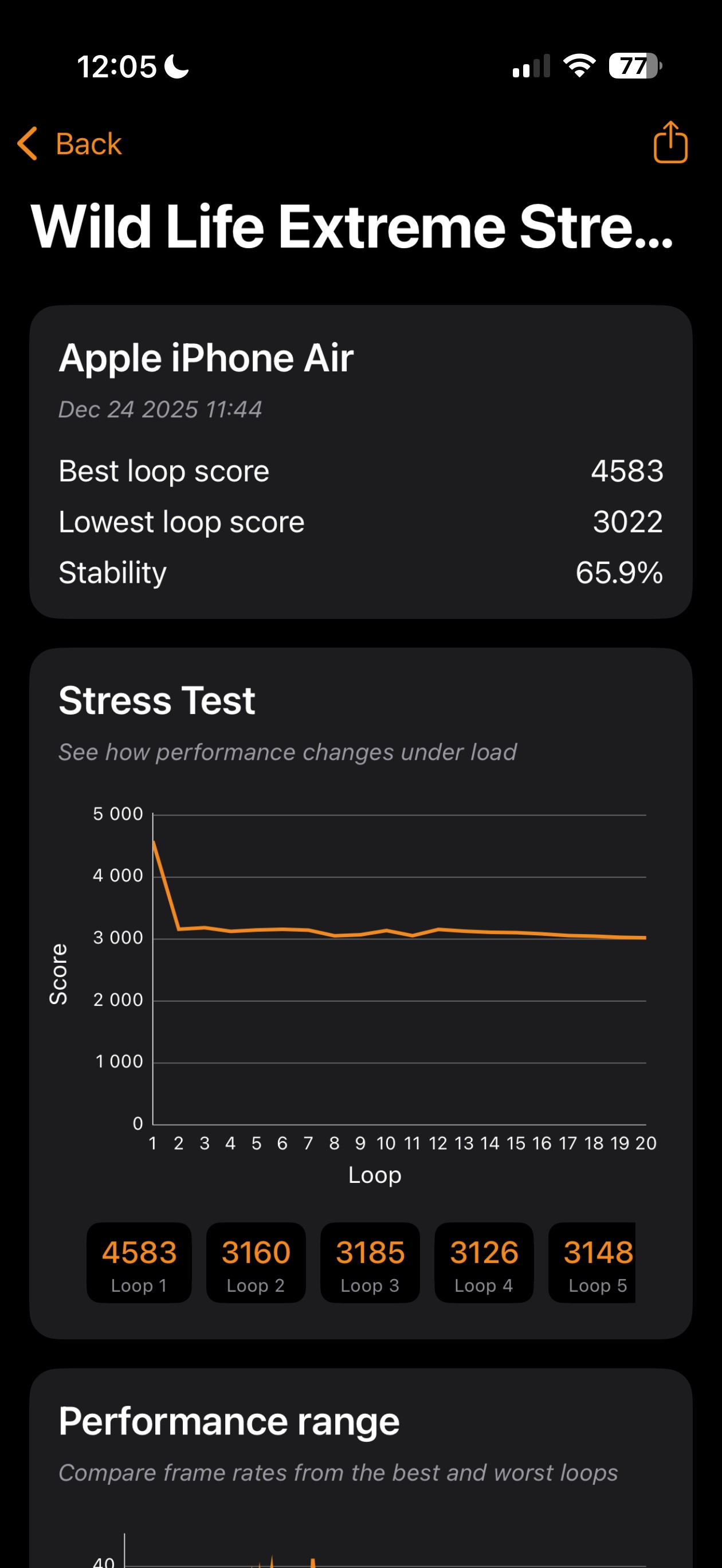Share the stress test result
This screenshot has width=722, height=1568.
pos(670,143)
